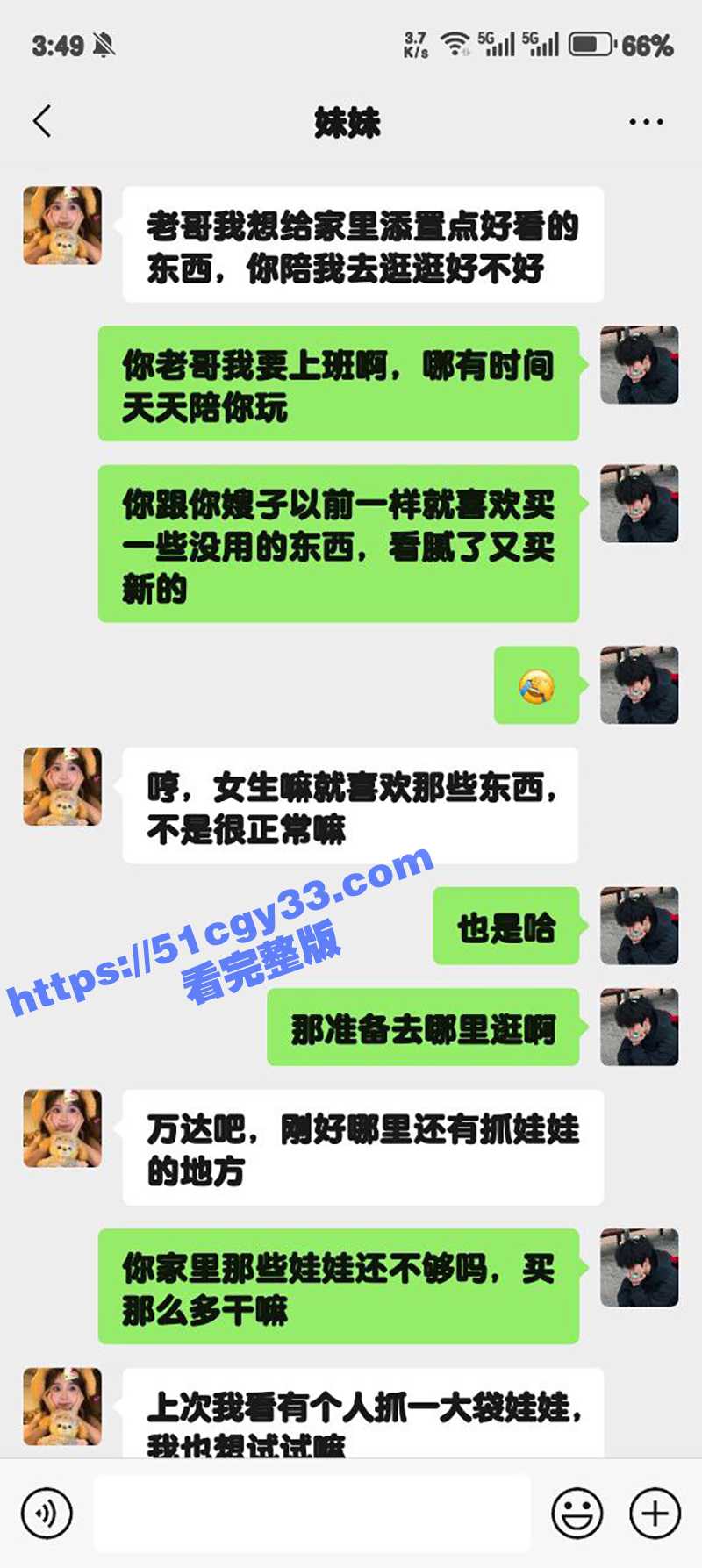Open 妹妹's avatar beside the 万达吧 message
The image size is (702, 1568).
coord(62,1128)
